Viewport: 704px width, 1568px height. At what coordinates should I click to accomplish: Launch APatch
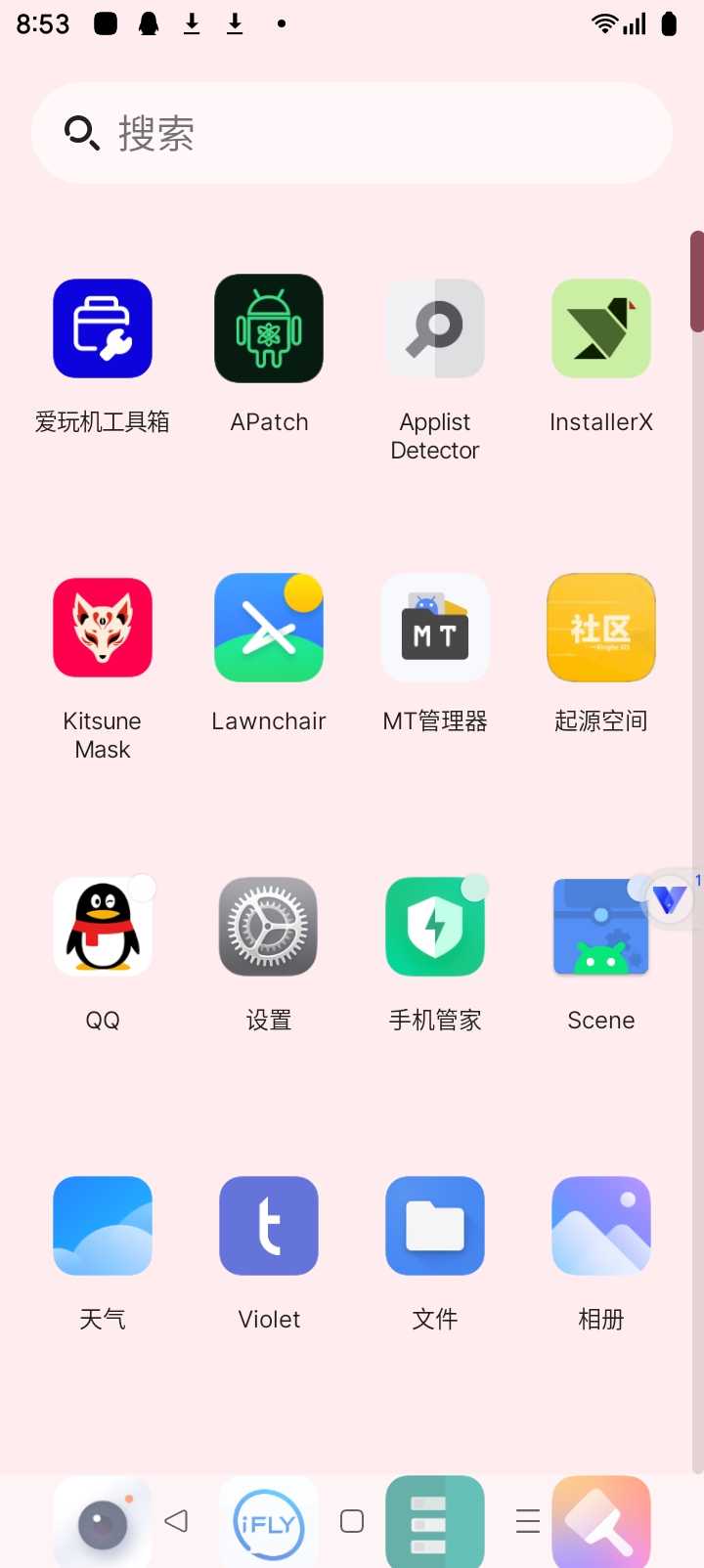tap(269, 328)
